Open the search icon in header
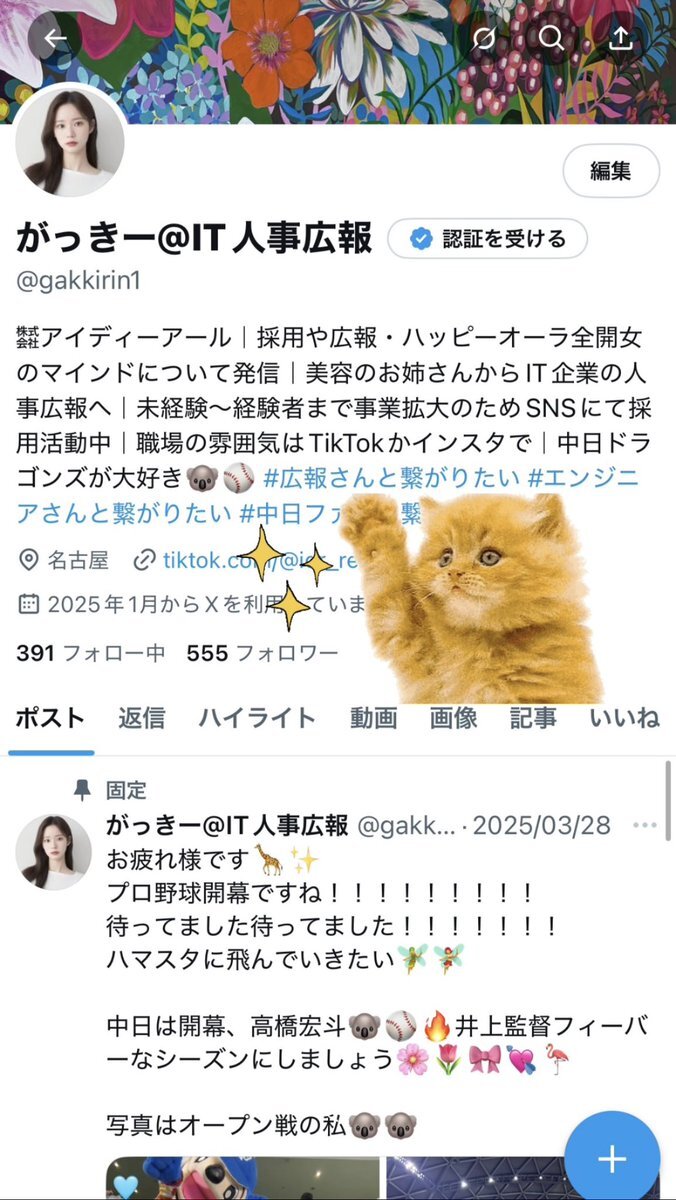This screenshot has width=676, height=1200. click(551, 38)
